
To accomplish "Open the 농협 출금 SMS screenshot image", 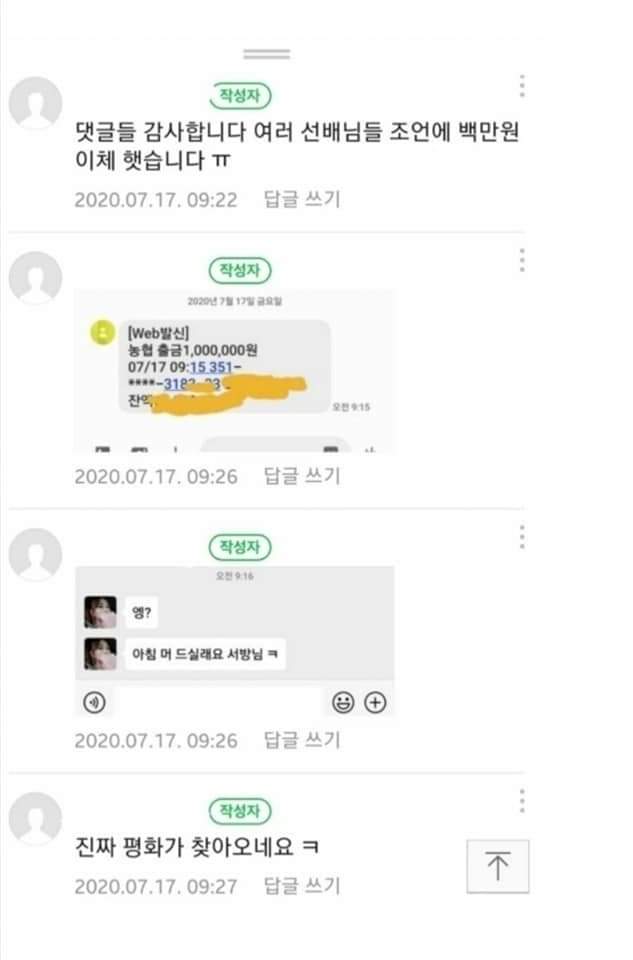I will 234,371.
